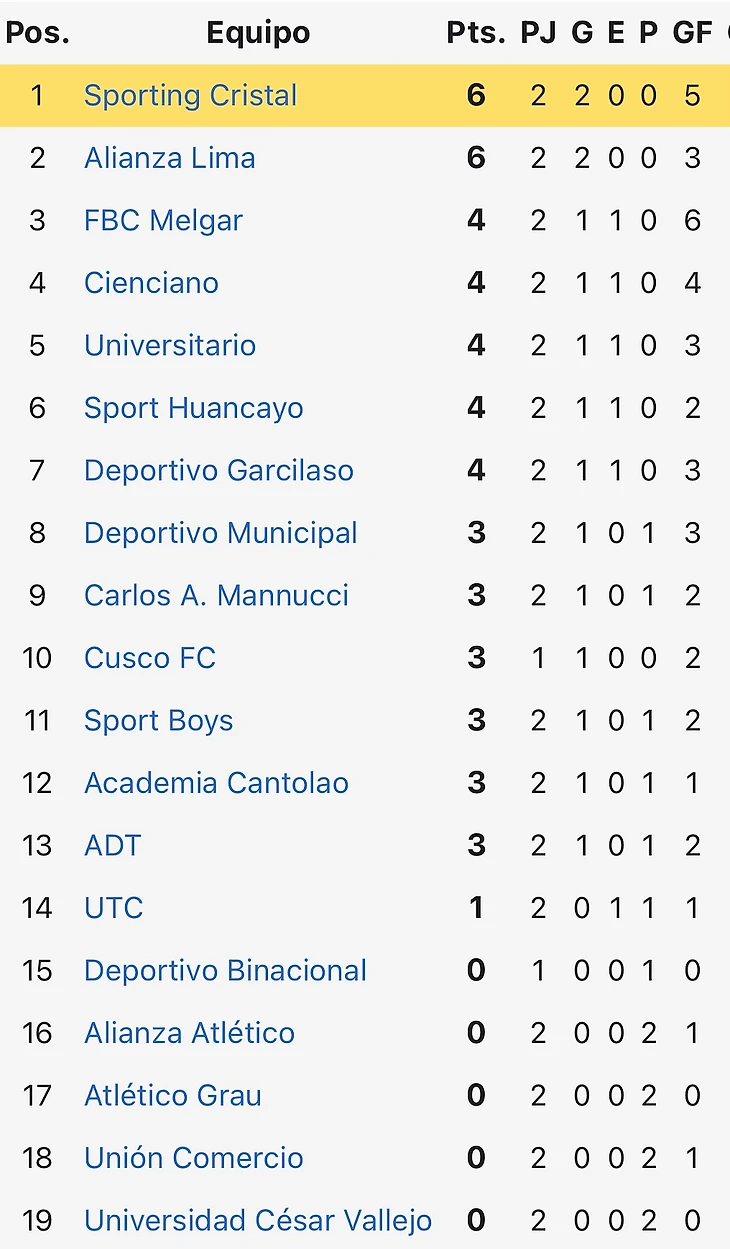Viewport: 730px width, 1249px height.
Task: View the Deportivo Binacional link
Action: pos(225,971)
